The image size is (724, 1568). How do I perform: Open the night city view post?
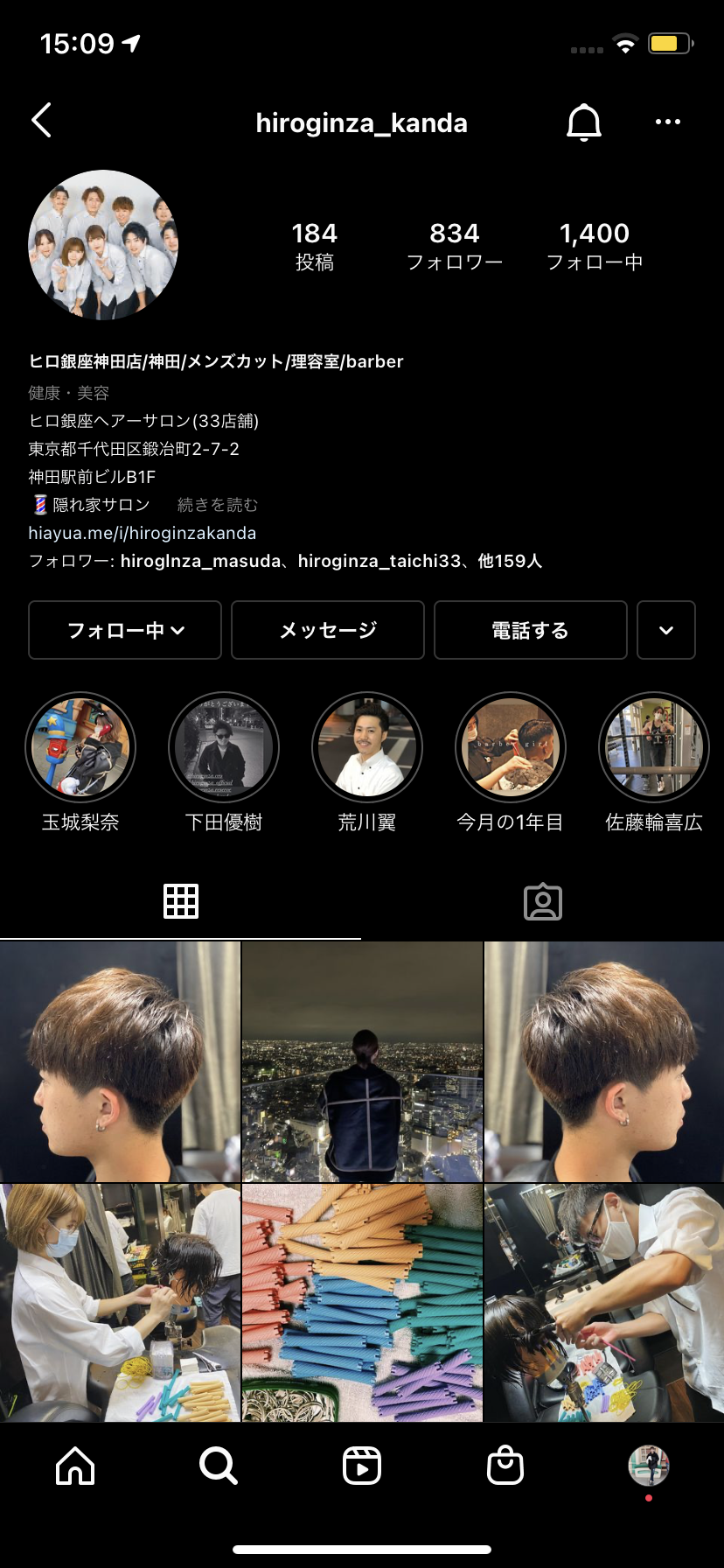362,1062
